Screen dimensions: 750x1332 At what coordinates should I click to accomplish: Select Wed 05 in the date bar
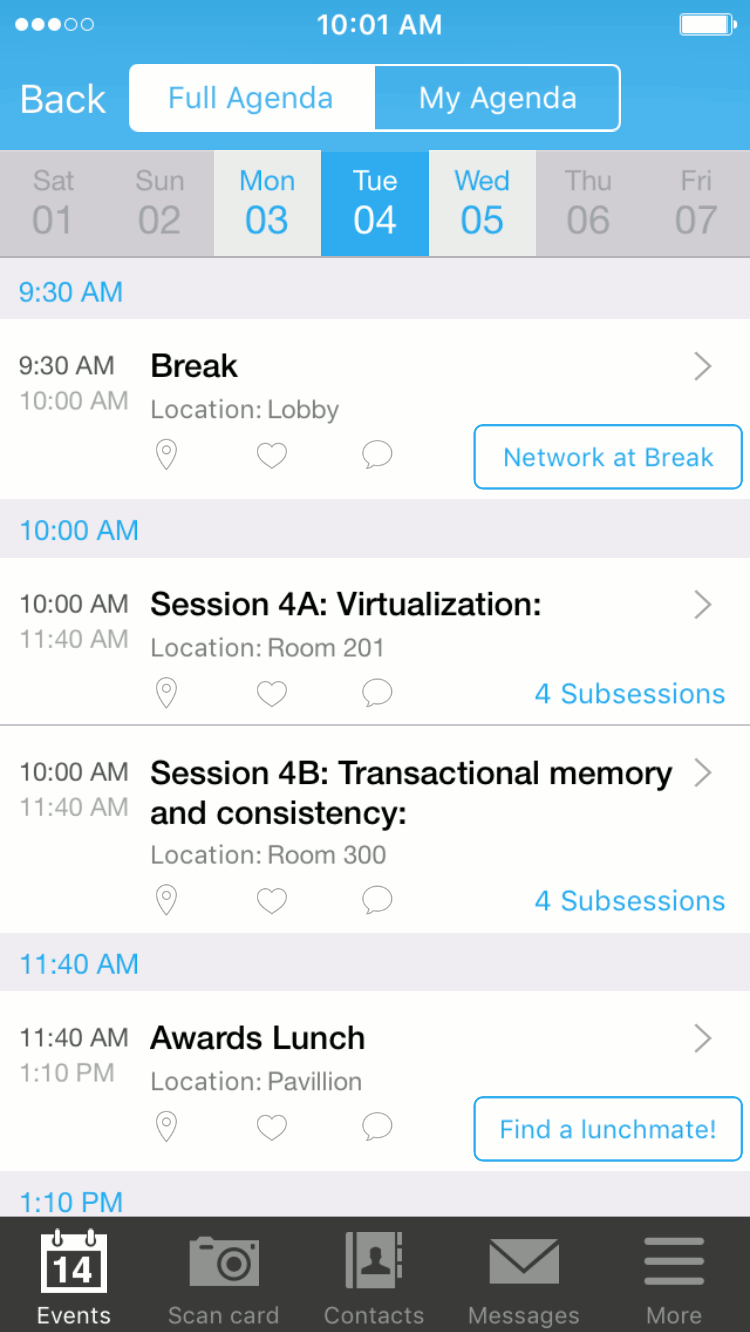pyautogui.click(x=482, y=203)
